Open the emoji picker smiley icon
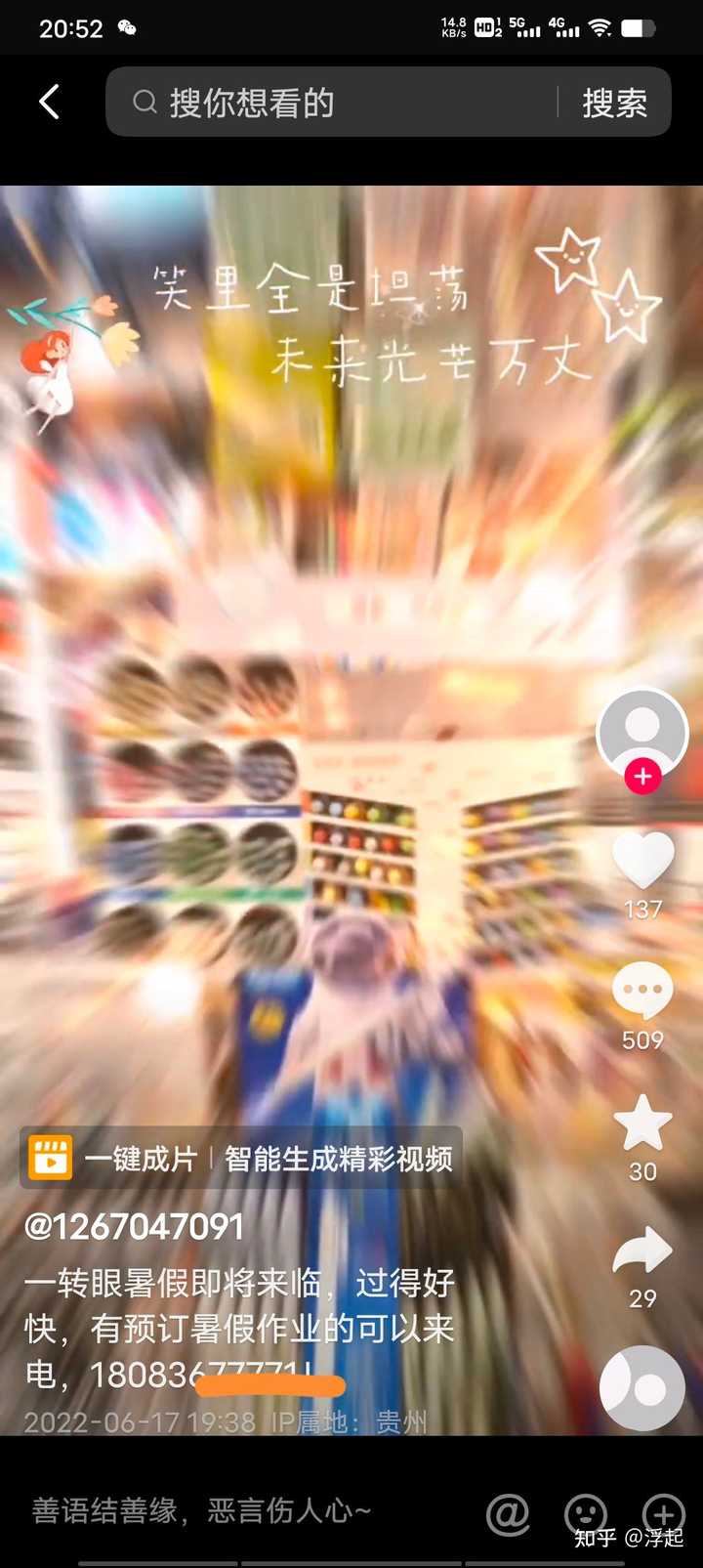The image size is (703, 1568). pos(586,1514)
